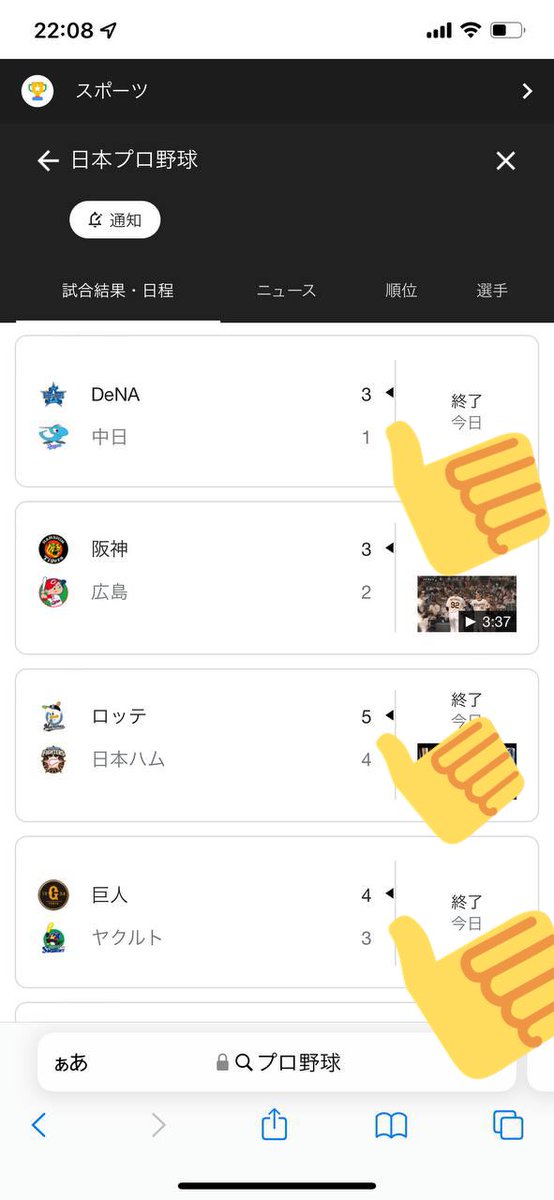
Task: Open Safari bookmarks
Action: pyautogui.click(x=391, y=1126)
